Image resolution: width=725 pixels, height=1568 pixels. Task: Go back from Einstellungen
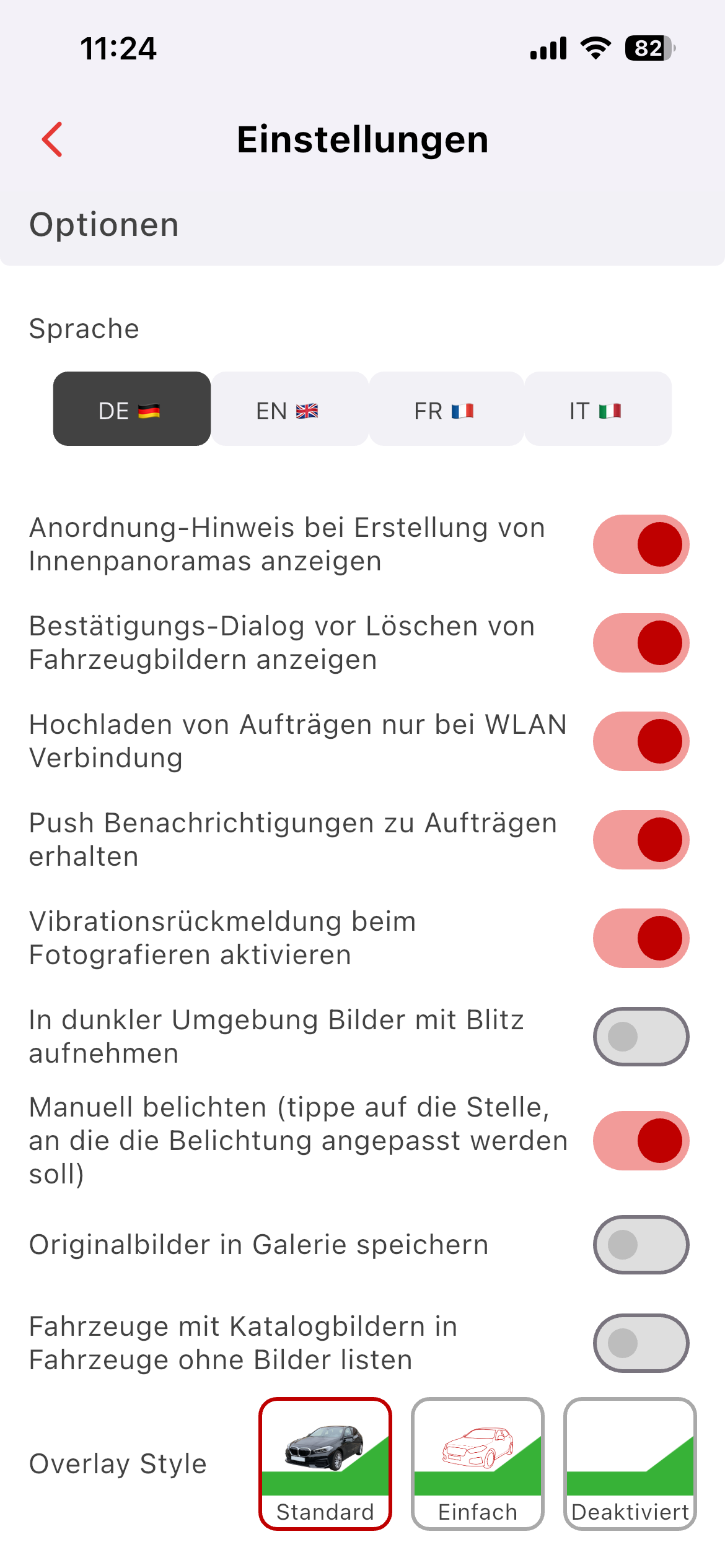pos(53,139)
